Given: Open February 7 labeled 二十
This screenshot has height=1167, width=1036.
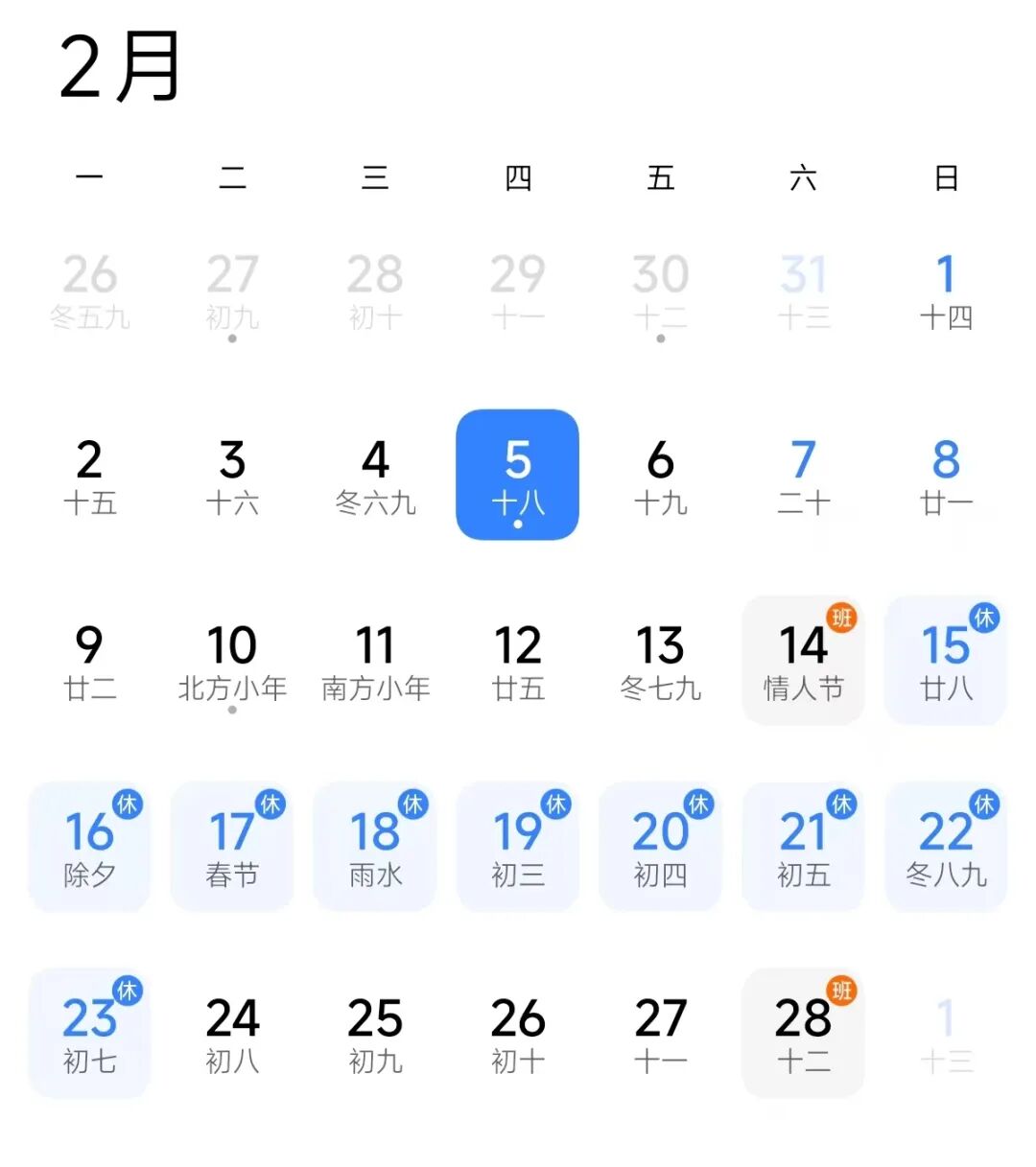Looking at the screenshot, I should coord(803,475).
